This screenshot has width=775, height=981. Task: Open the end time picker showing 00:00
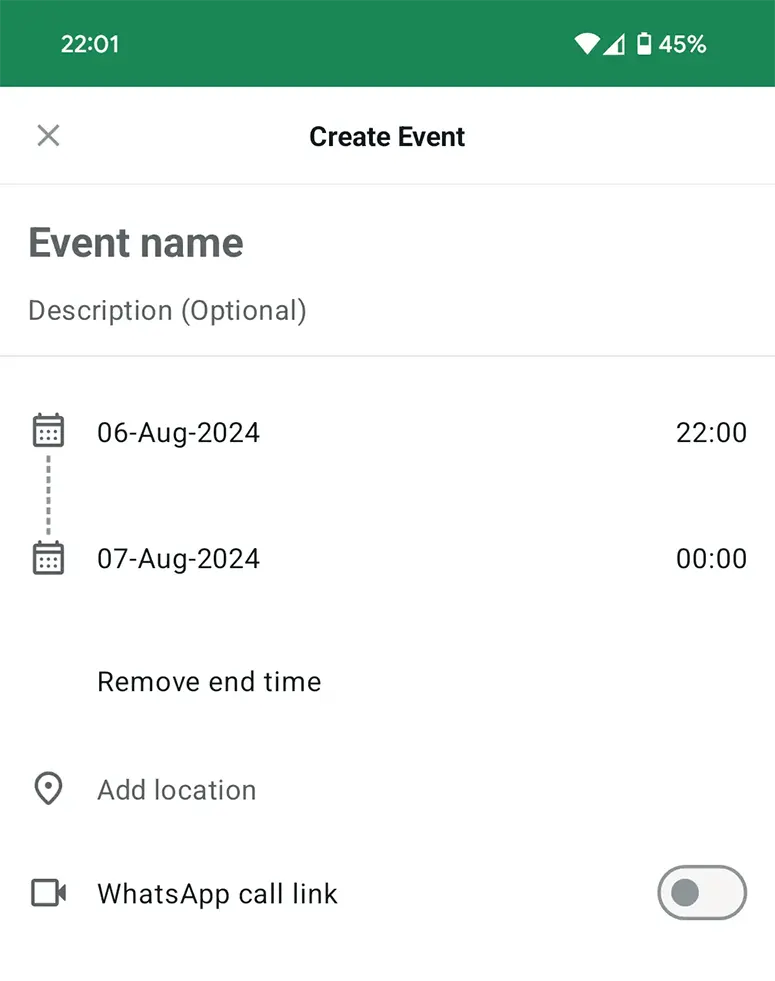coord(712,558)
